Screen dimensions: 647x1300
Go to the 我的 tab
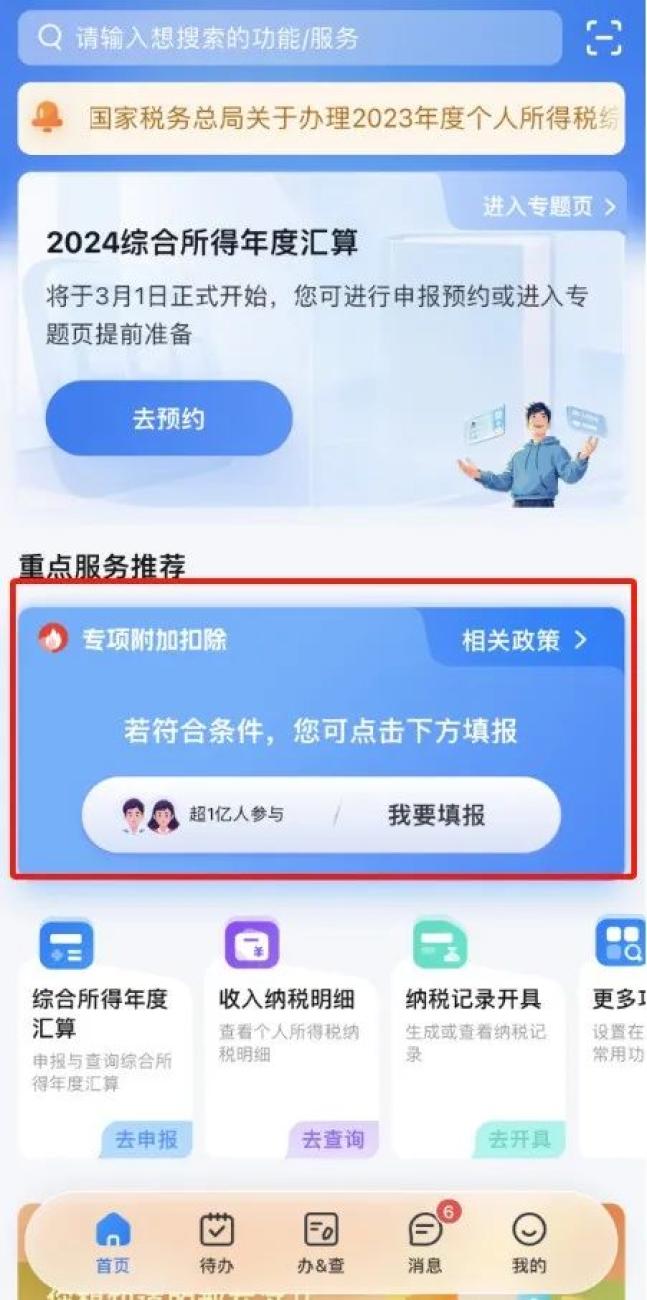529,1243
